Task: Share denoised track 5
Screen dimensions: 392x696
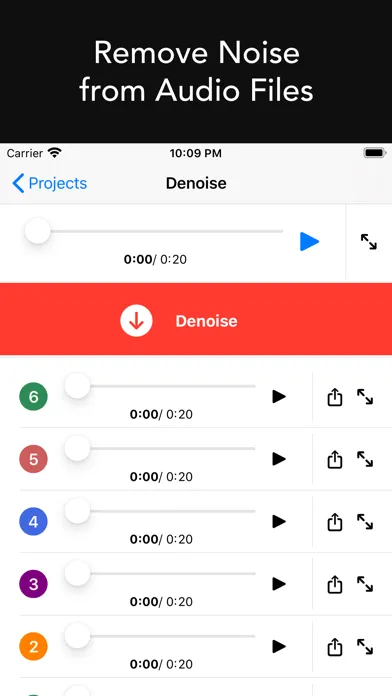Action: tap(335, 459)
